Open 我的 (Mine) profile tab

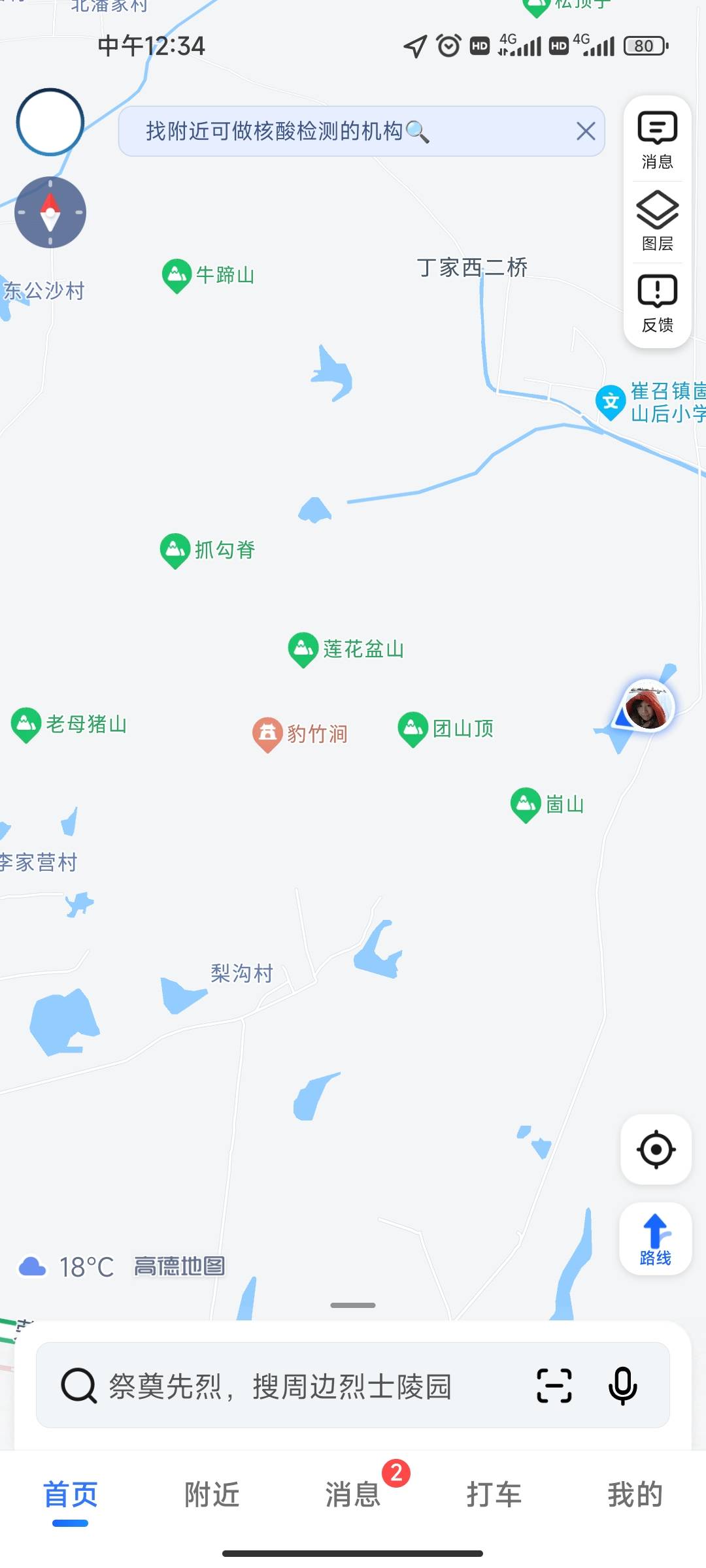[x=635, y=1493]
